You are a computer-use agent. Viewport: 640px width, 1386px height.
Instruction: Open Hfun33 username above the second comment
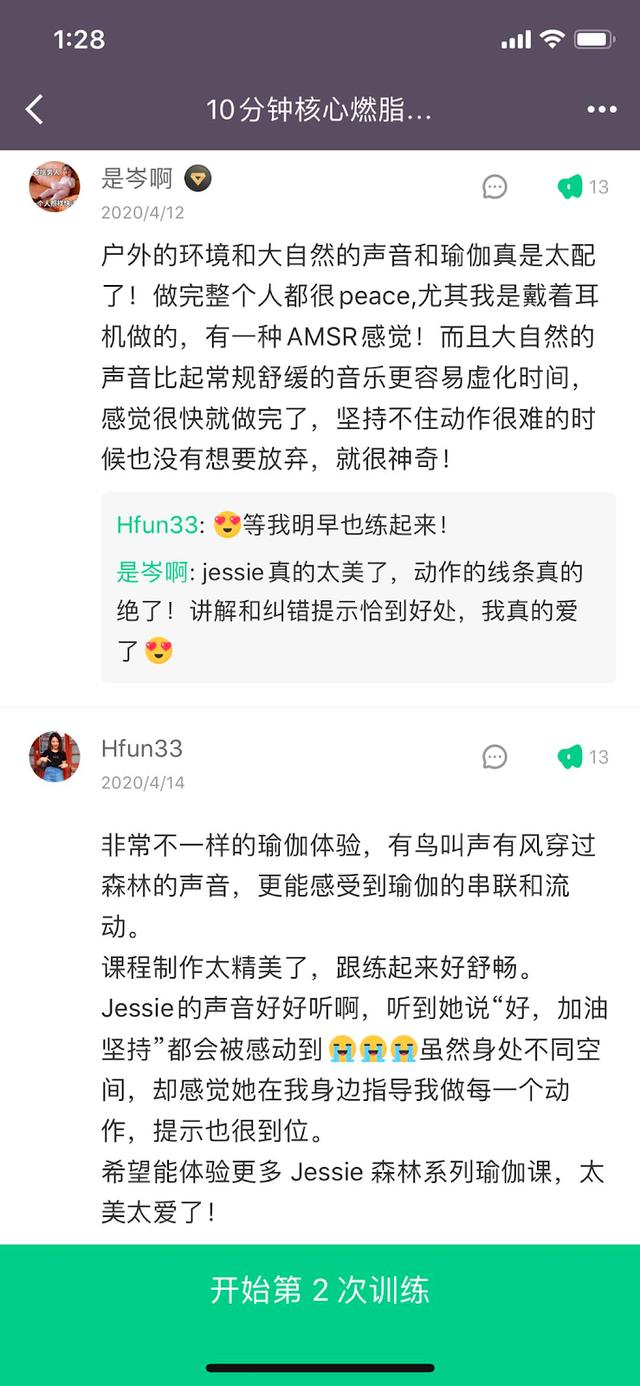[142, 749]
